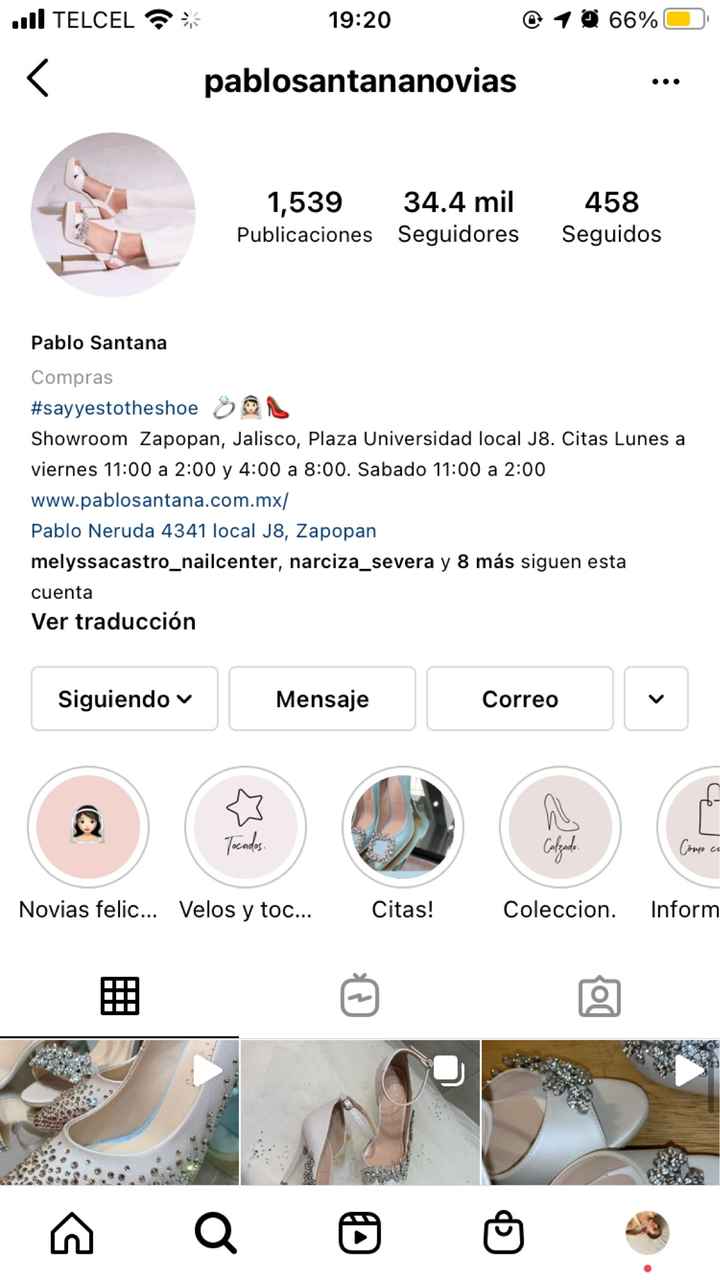View the profile picture
This screenshot has height=1280, width=720.
tap(113, 214)
